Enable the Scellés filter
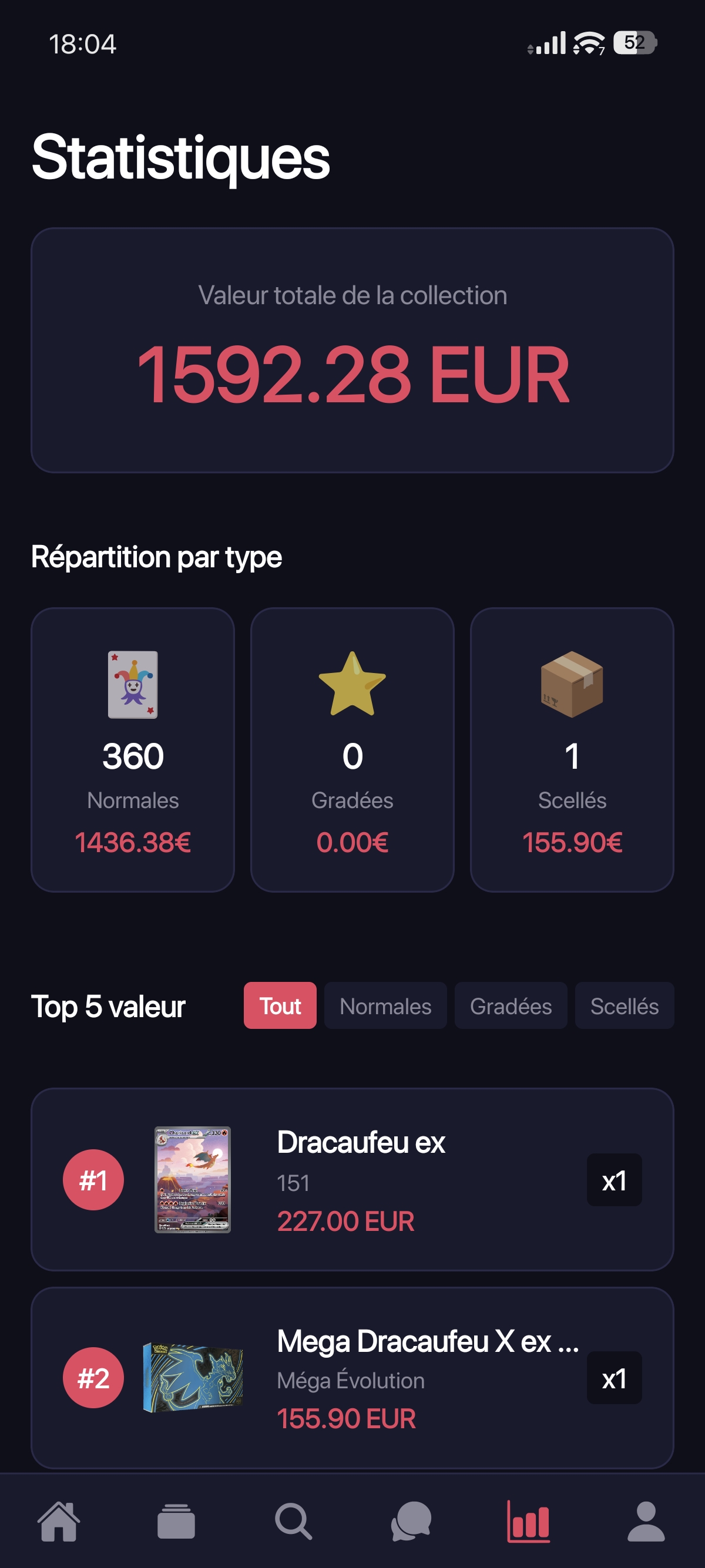Viewport: 705px width, 1568px height. point(625,1006)
